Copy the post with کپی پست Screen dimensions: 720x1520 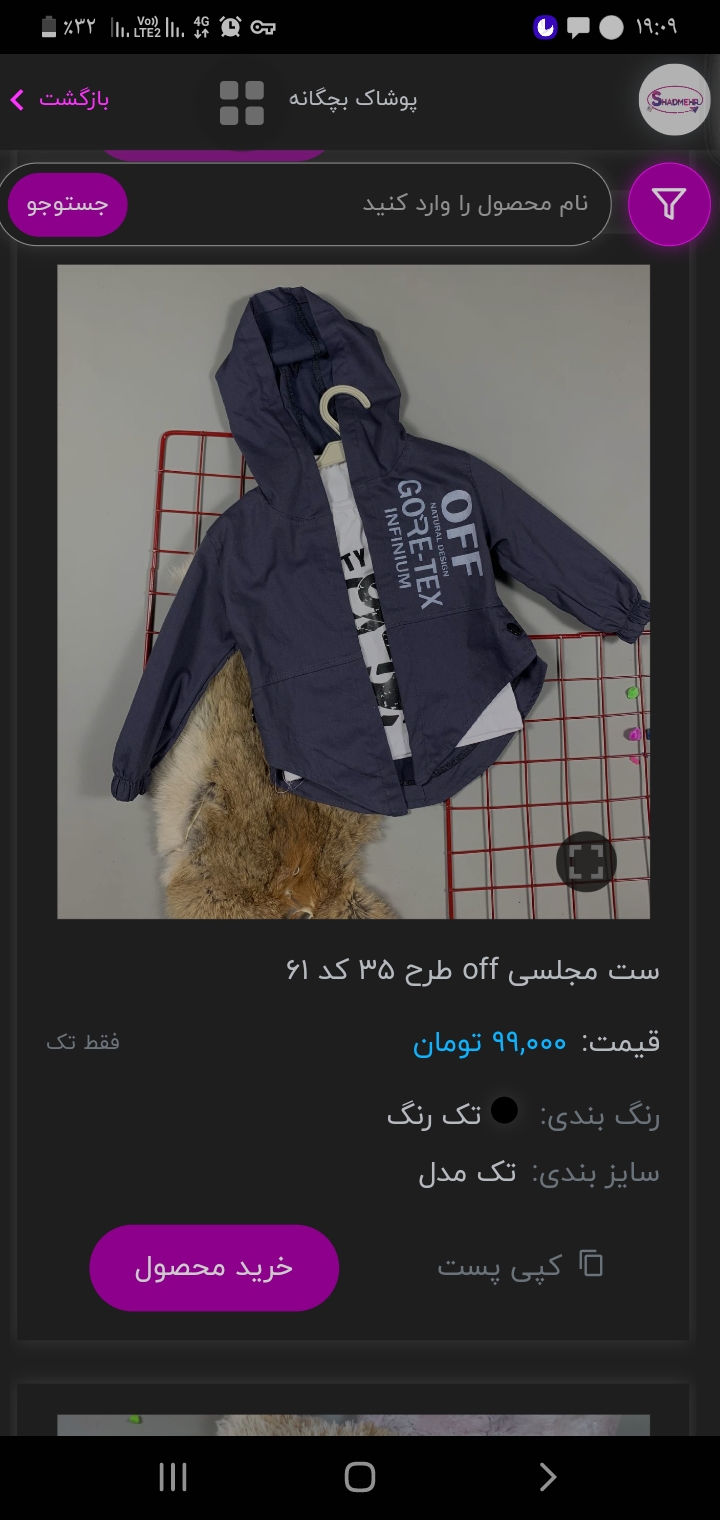click(520, 1266)
